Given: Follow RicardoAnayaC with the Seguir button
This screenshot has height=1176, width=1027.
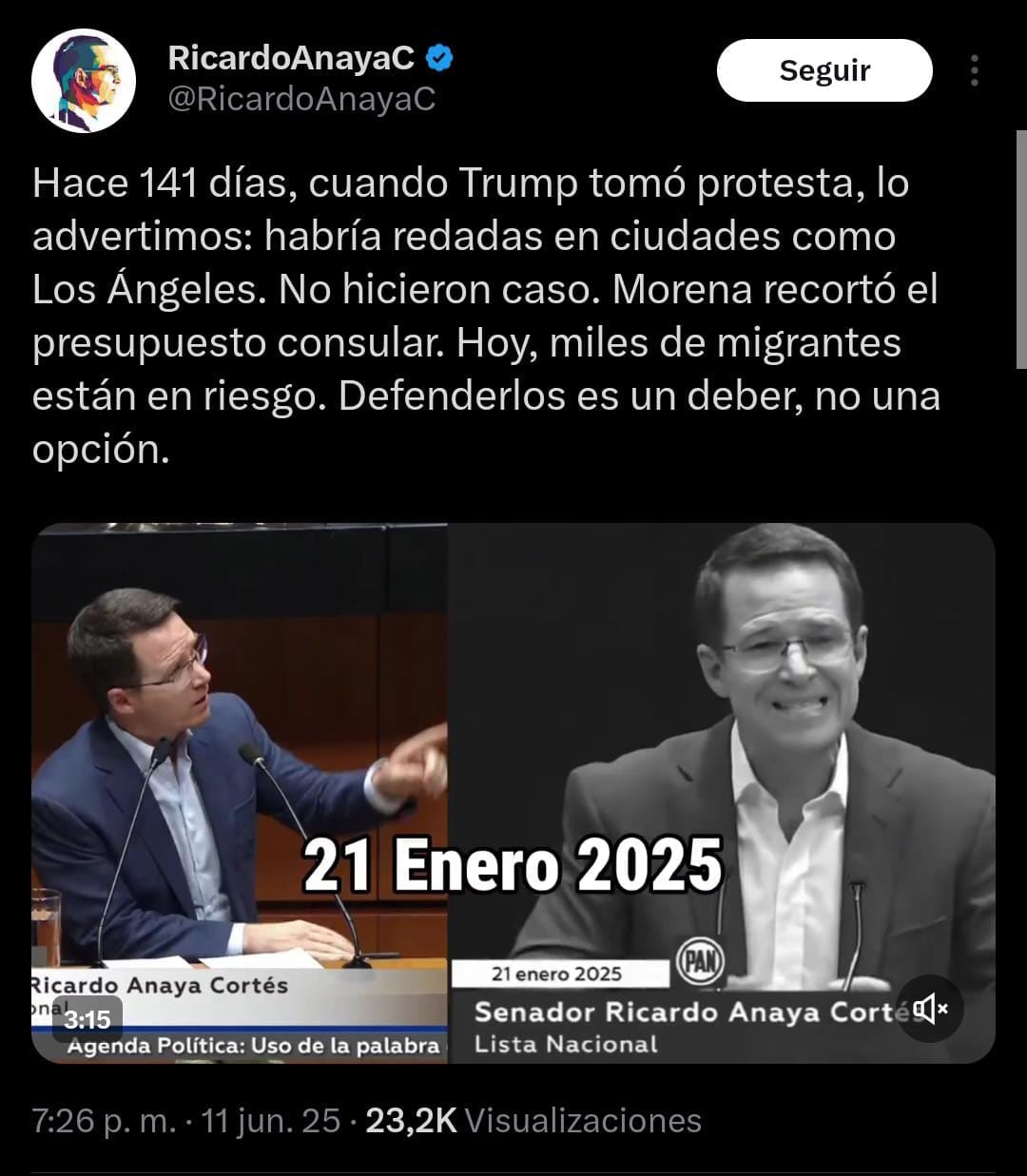Looking at the screenshot, I should pyautogui.click(x=824, y=70).
